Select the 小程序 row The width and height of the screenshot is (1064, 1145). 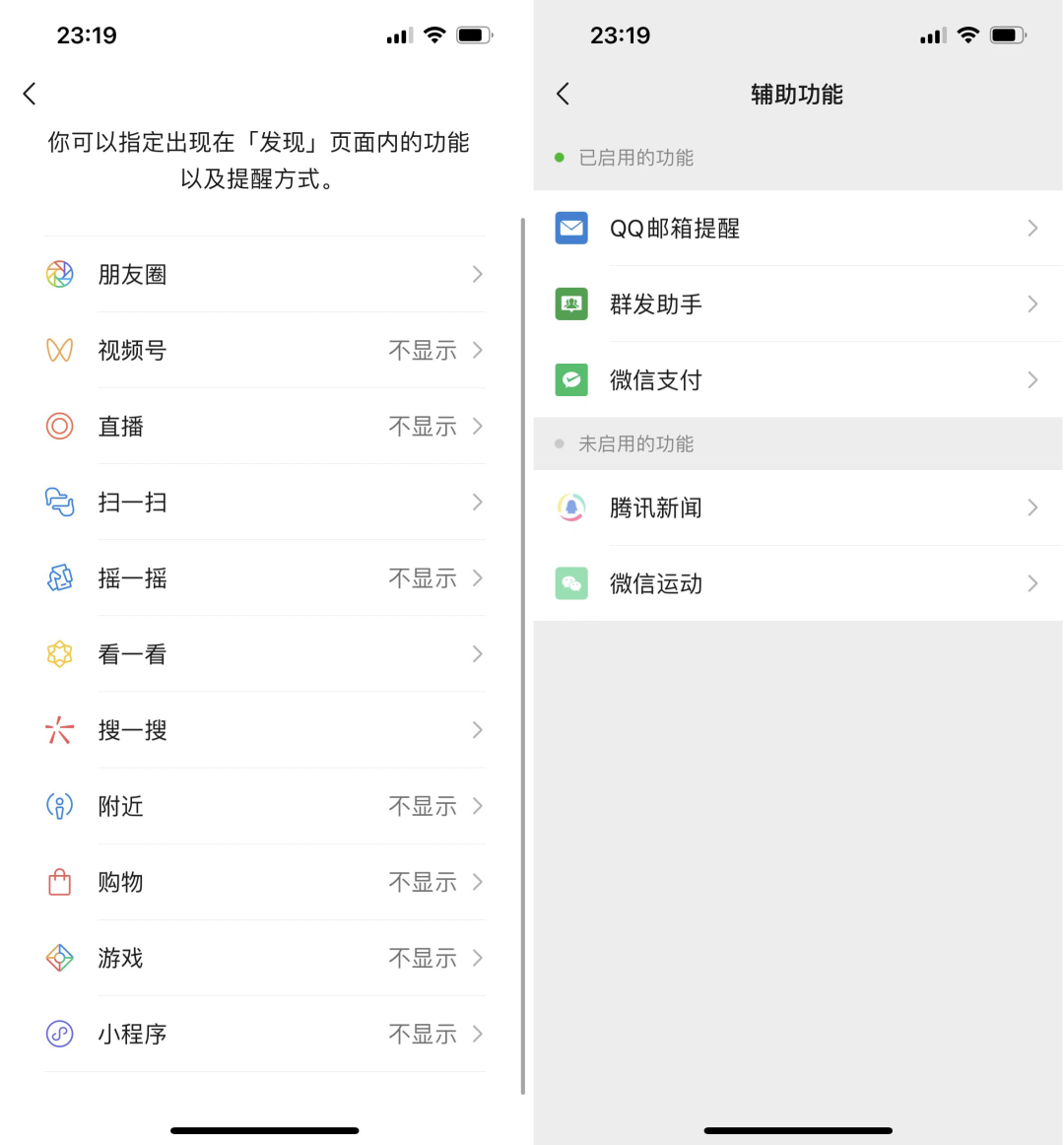pyautogui.click(x=264, y=1034)
